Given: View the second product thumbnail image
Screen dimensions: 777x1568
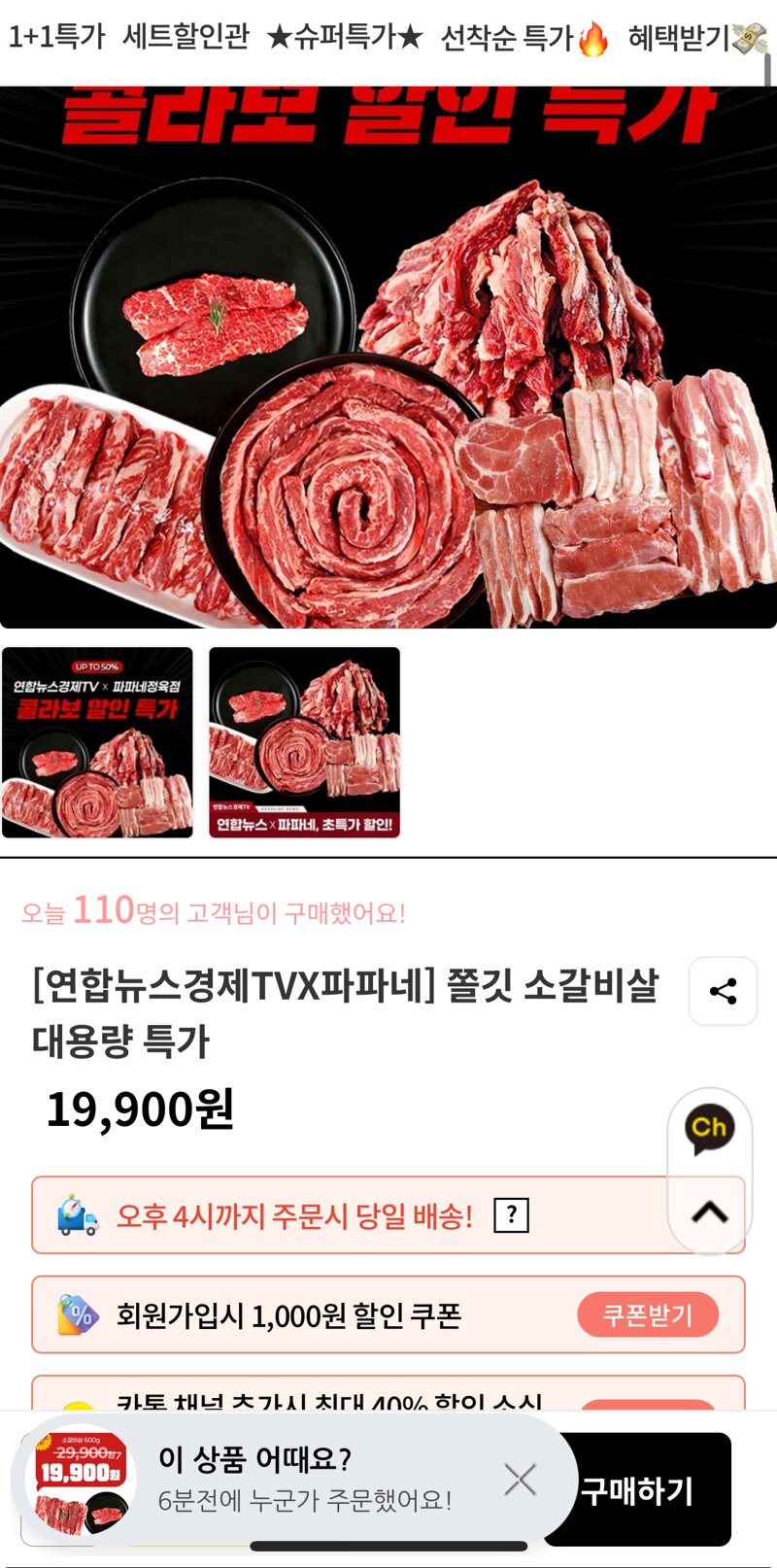Looking at the screenshot, I should tap(304, 742).
